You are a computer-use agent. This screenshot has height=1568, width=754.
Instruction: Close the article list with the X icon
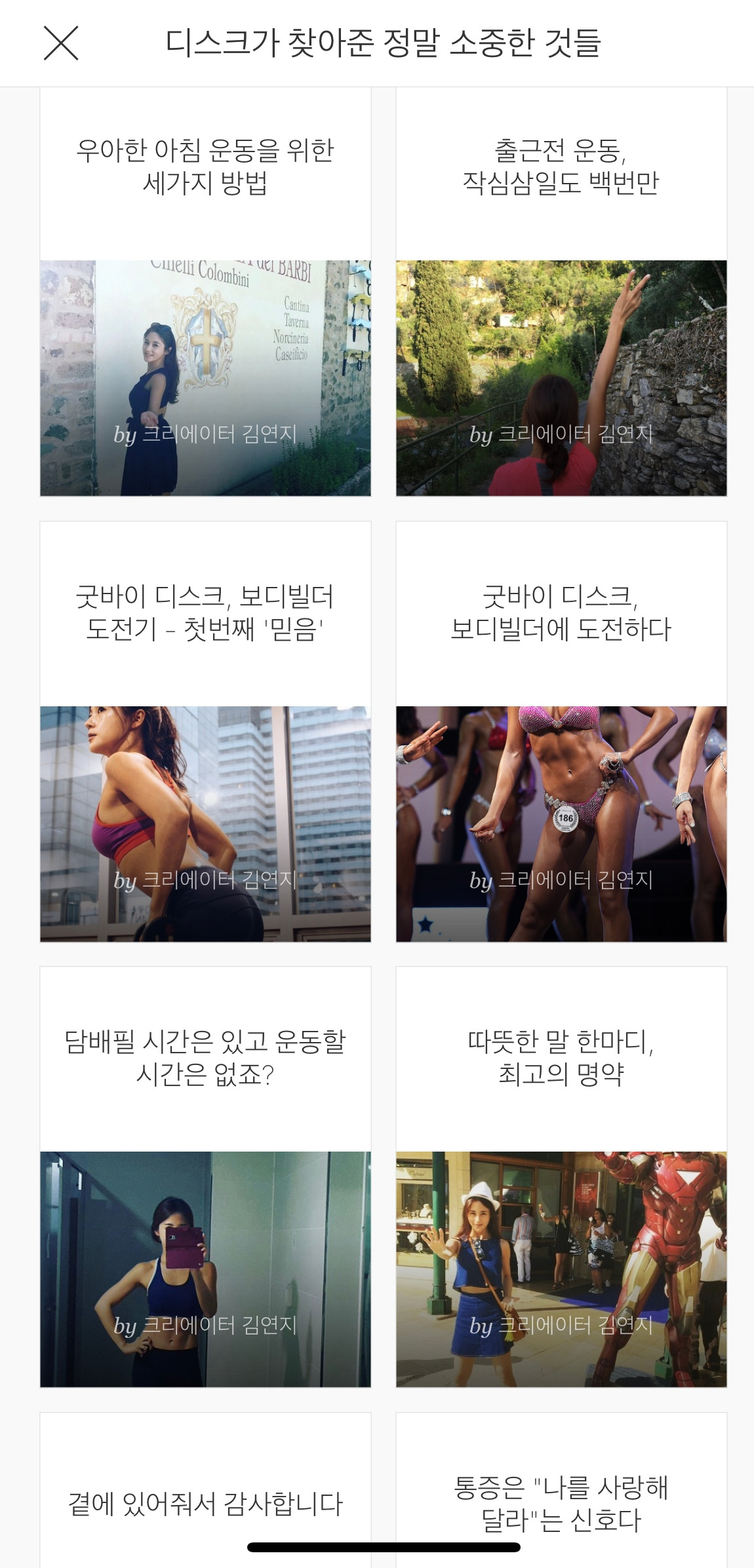tap(61, 43)
